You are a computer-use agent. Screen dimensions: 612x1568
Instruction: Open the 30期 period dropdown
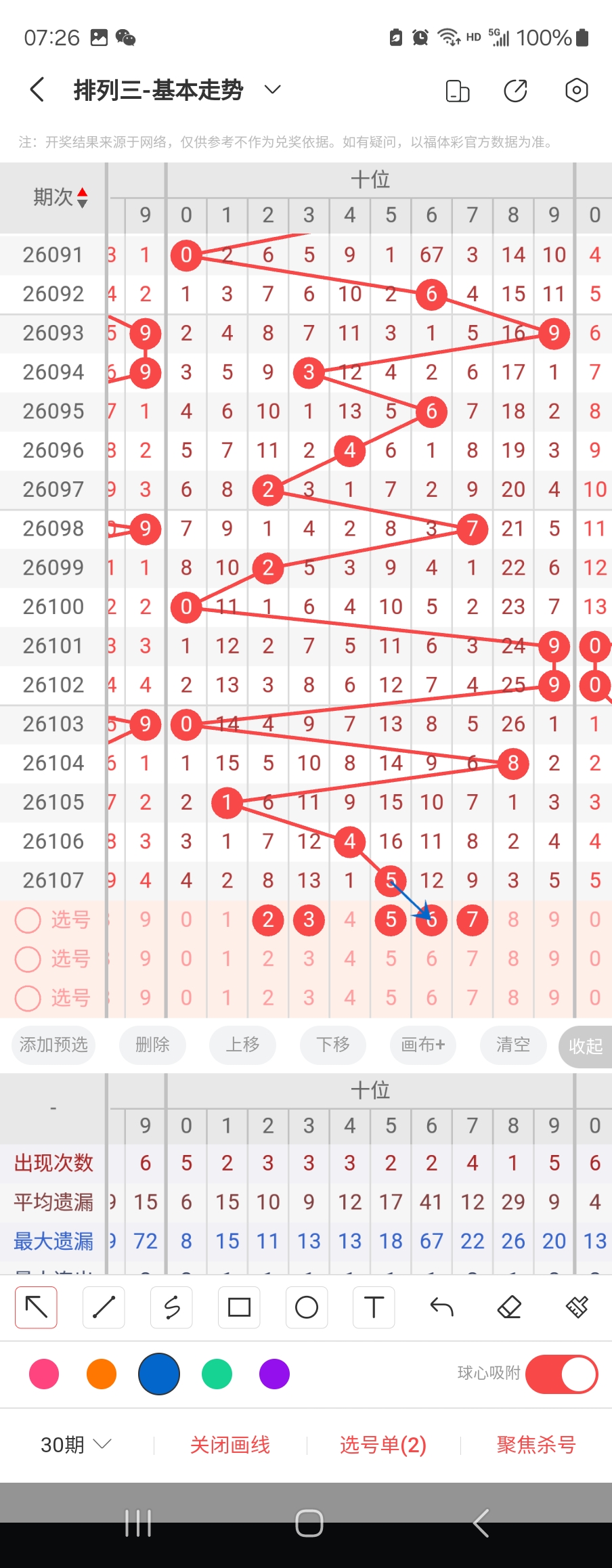coord(75,1445)
